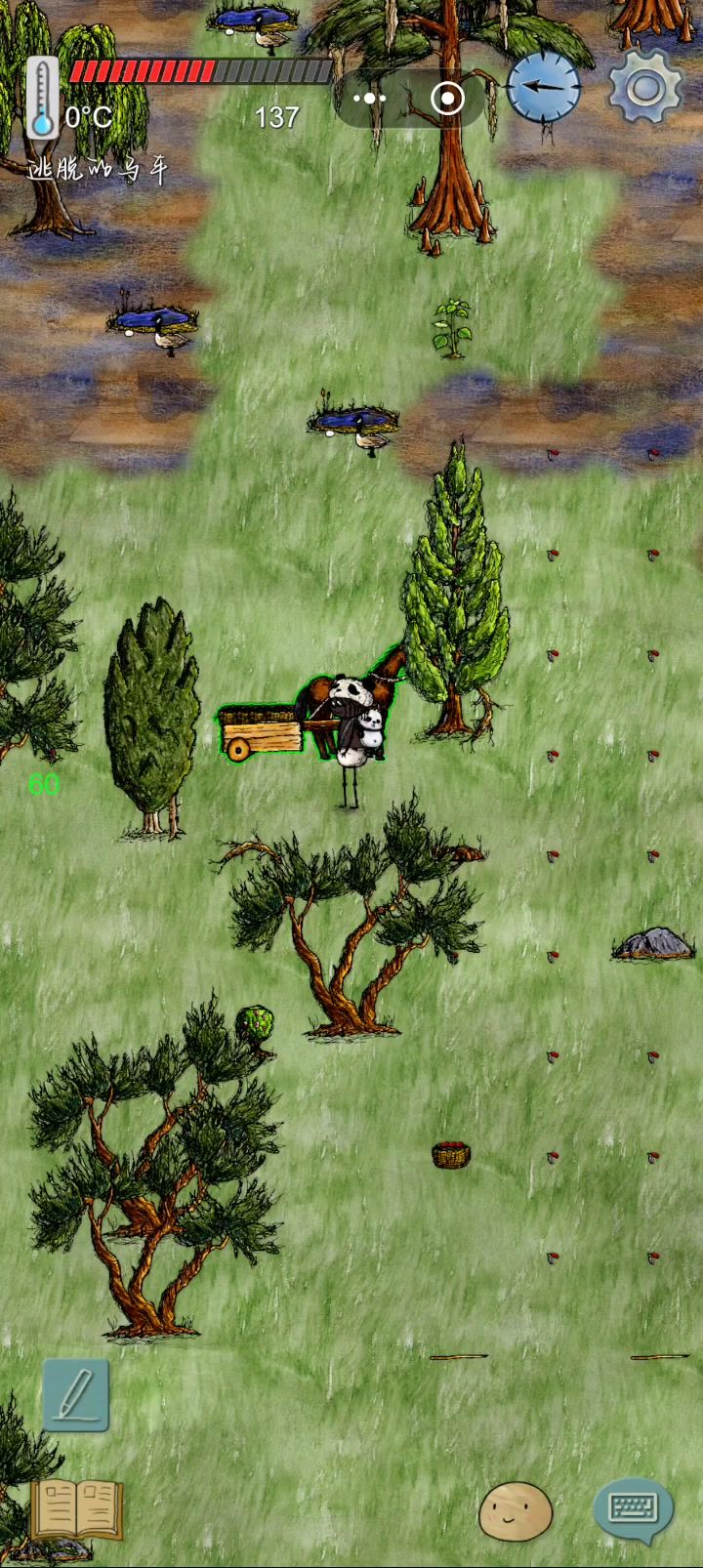Tap the blue compass icon
The width and height of the screenshot is (703, 1568).
(543, 87)
